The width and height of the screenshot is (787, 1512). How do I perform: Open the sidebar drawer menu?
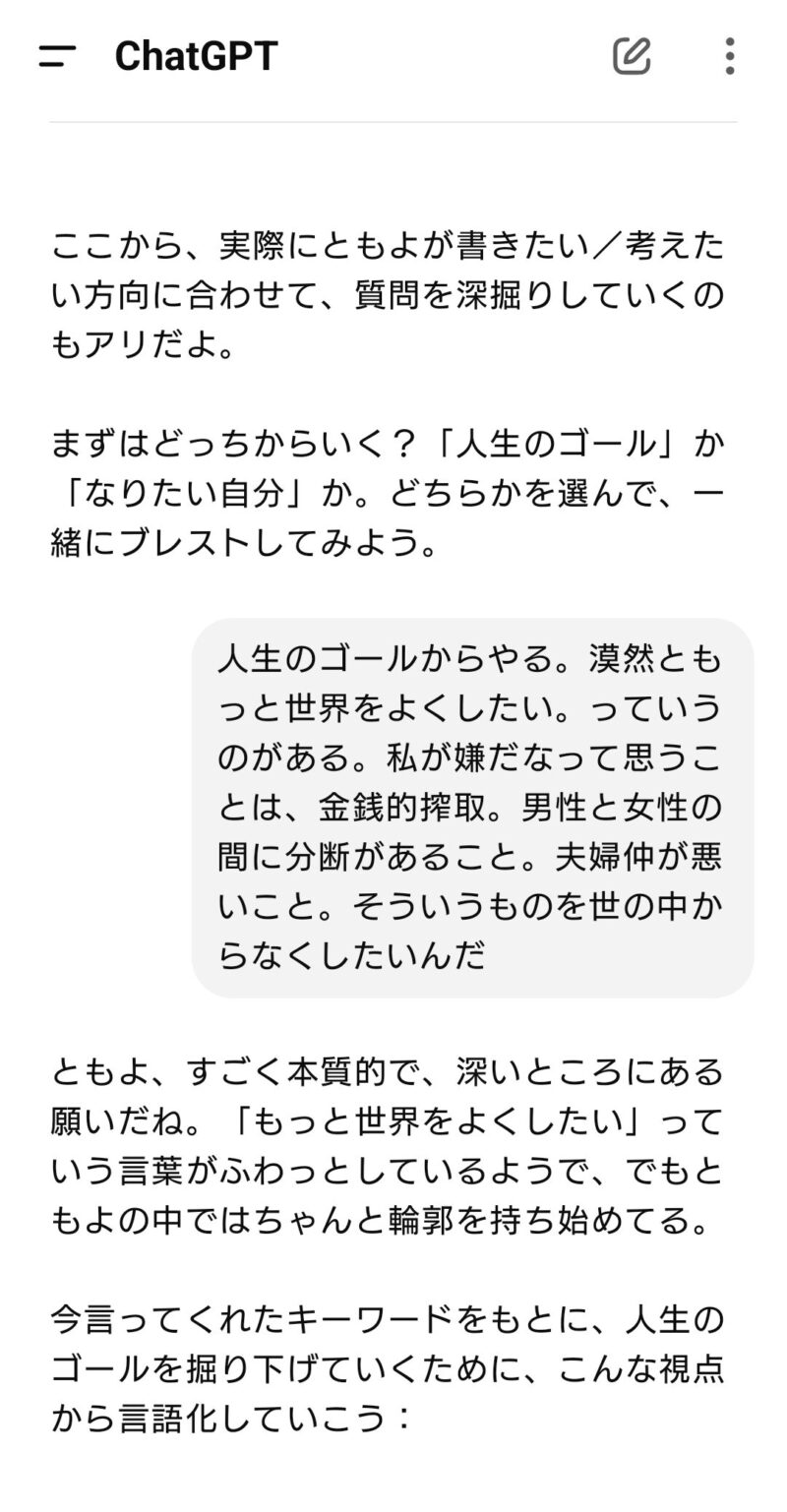click(57, 56)
